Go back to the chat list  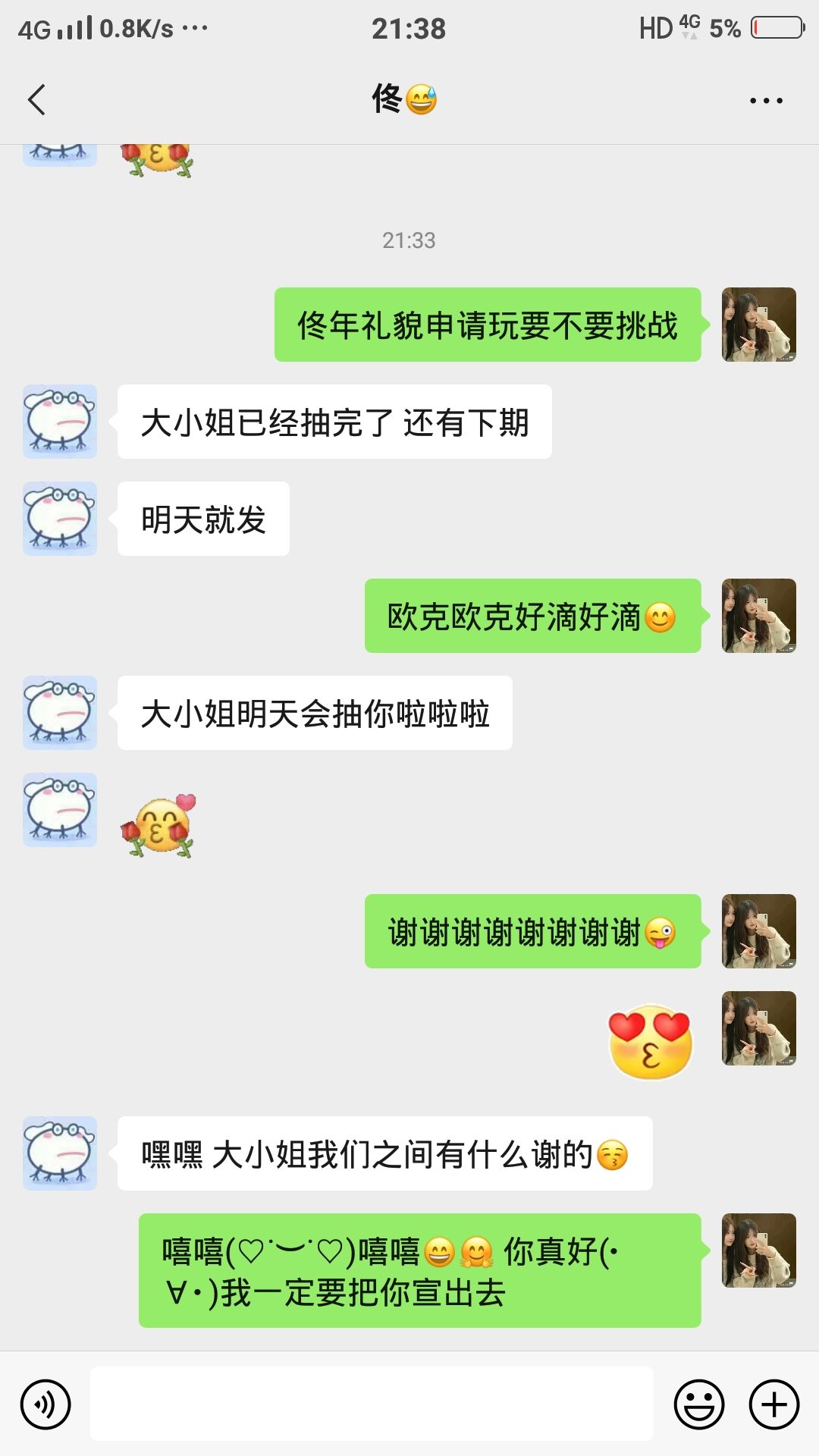(x=36, y=99)
